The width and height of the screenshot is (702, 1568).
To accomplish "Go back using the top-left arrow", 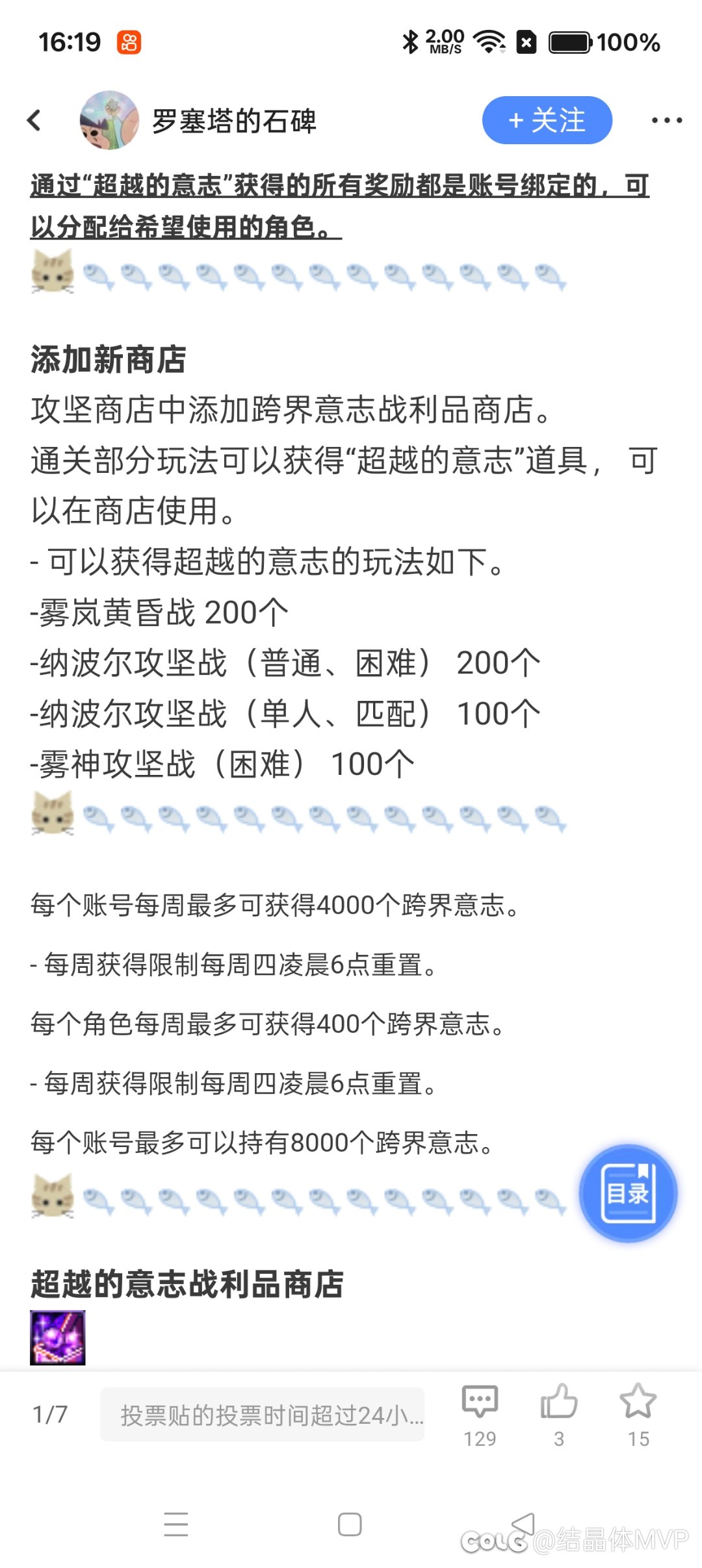I will [x=34, y=120].
